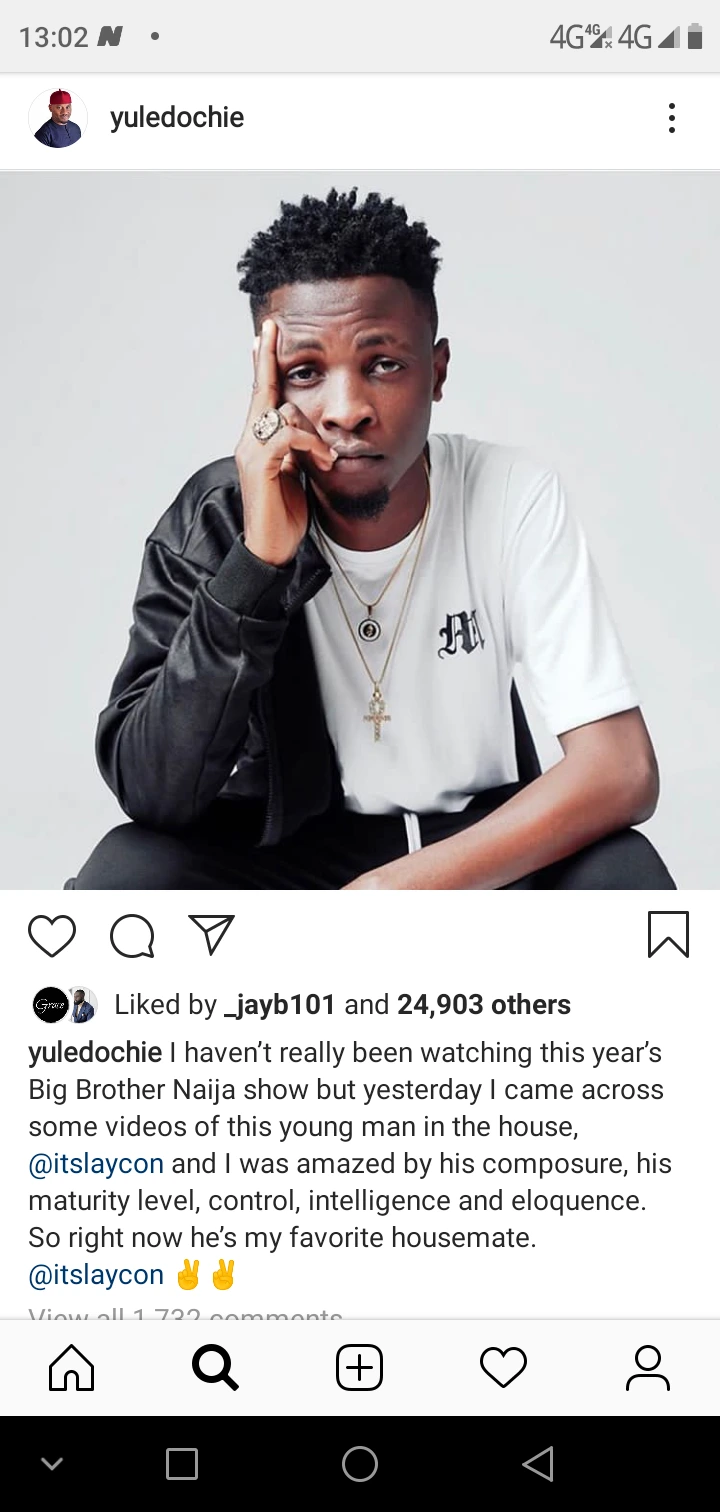Open the Activity heart tab

(503, 1368)
